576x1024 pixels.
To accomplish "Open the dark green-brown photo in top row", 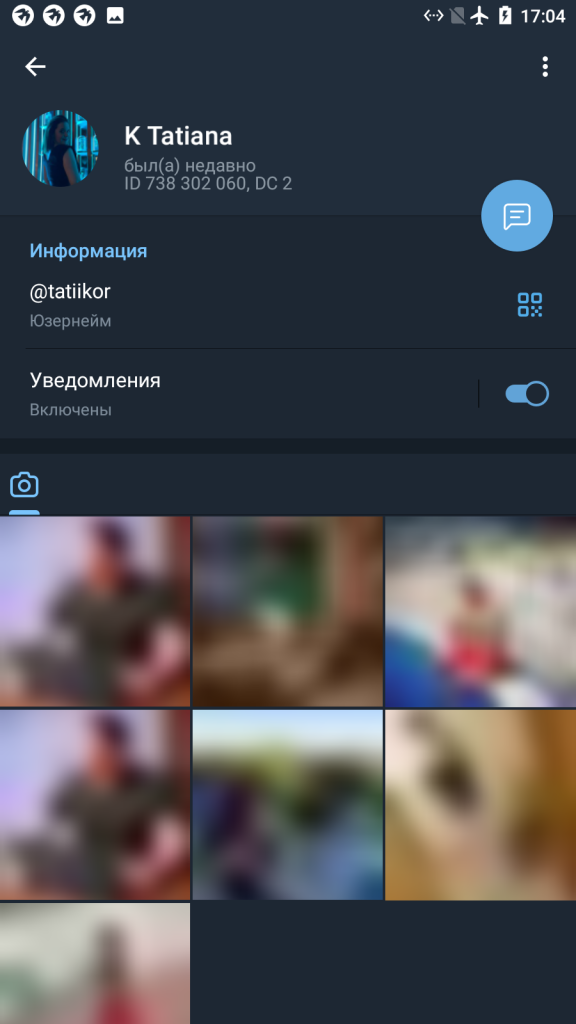I will [x=288, y=611].
